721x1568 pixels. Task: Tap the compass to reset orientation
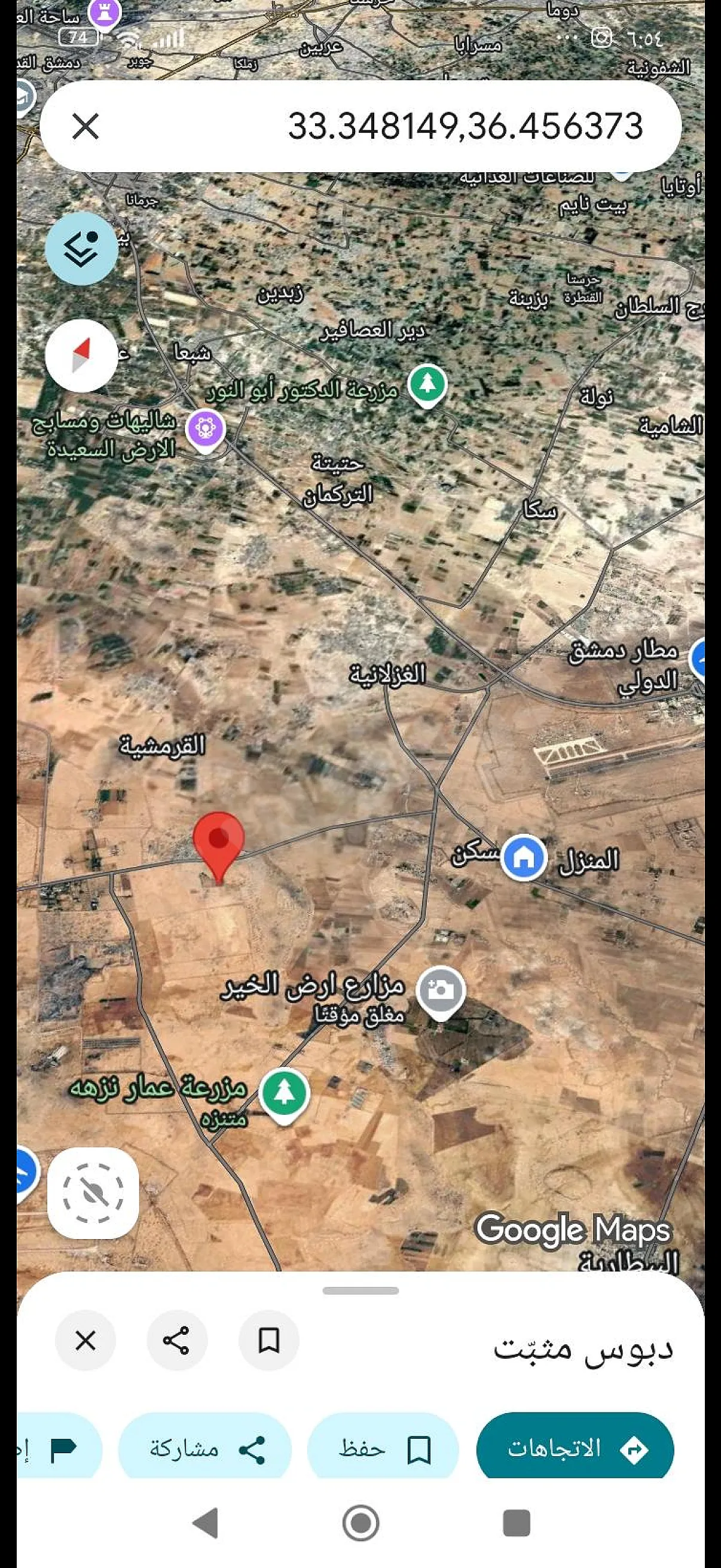click(81, 355)
